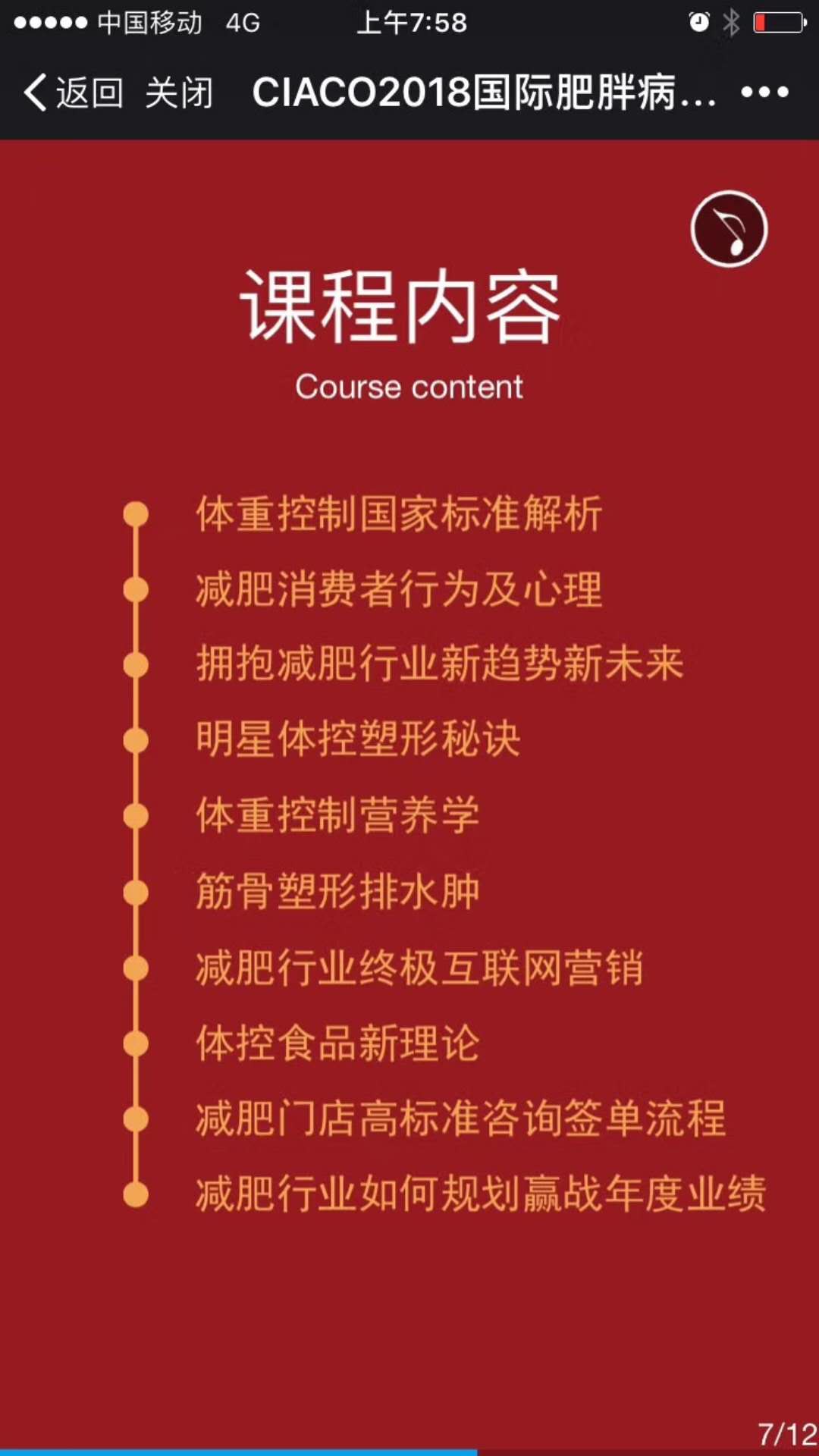Viewport: 819px width, 1456px height.
Task: Close the page with 关闭
Action: pyautogui.click(x=179, y=93)
